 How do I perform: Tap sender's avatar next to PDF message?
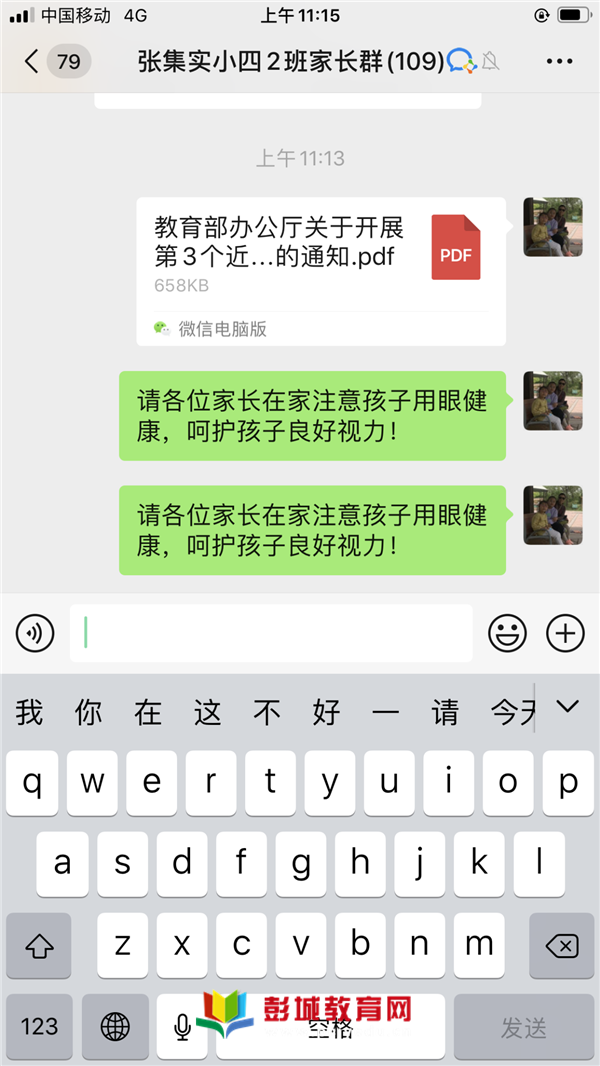(552, 227)
